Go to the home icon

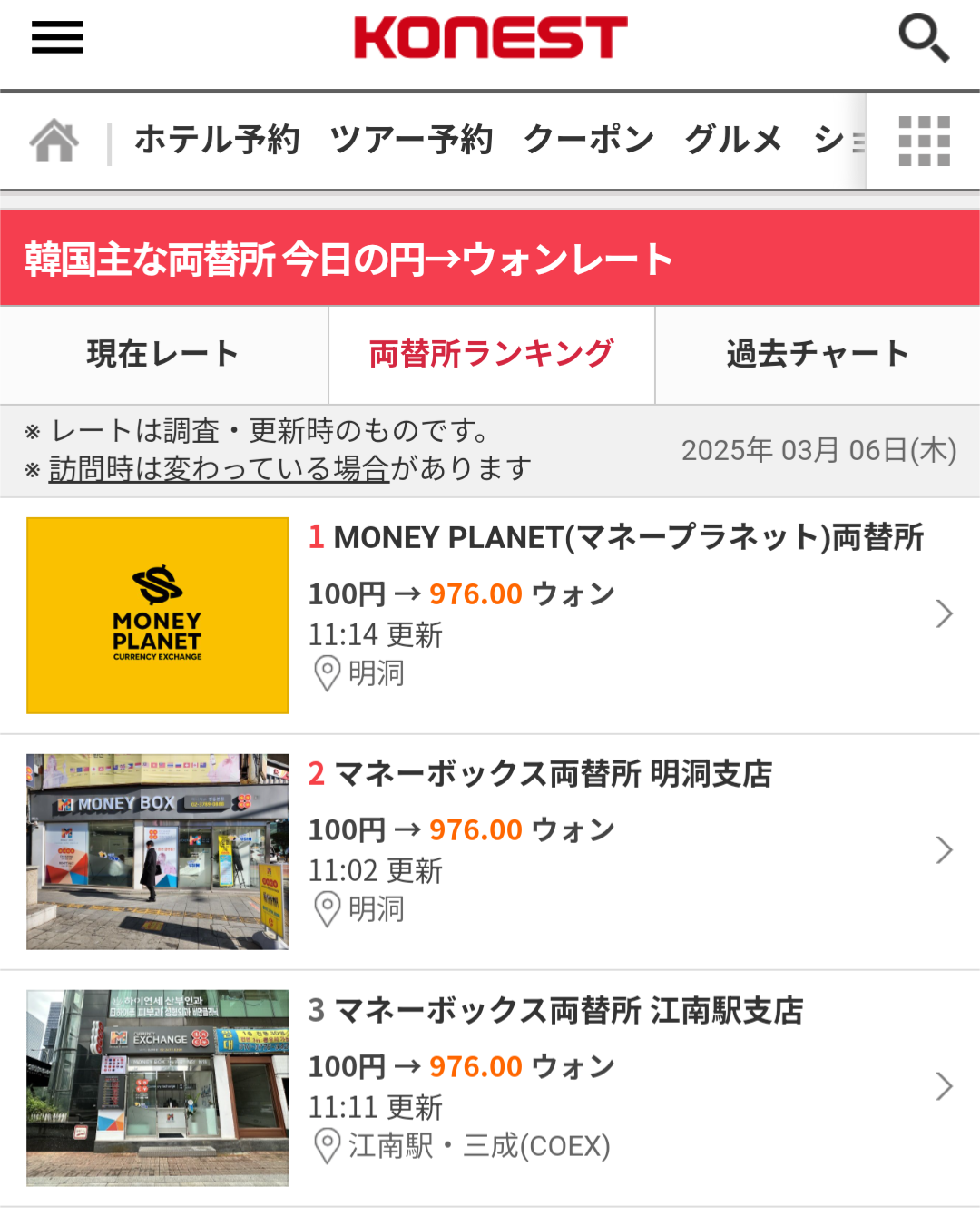coord(54,141)
